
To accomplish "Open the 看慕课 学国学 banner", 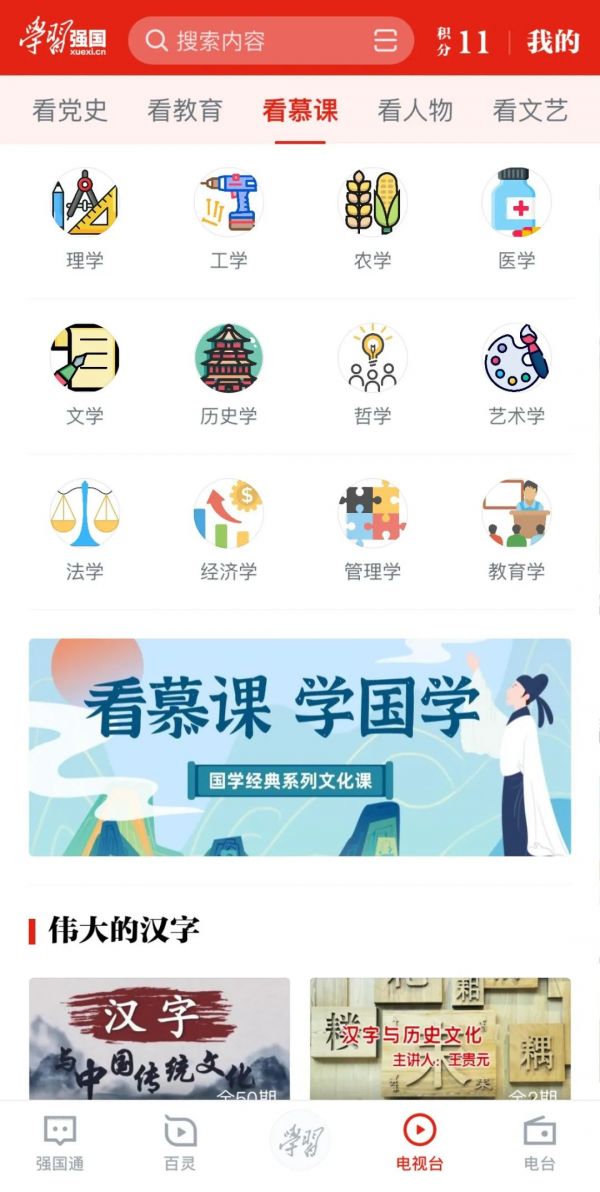I will [x=300, y=747].
